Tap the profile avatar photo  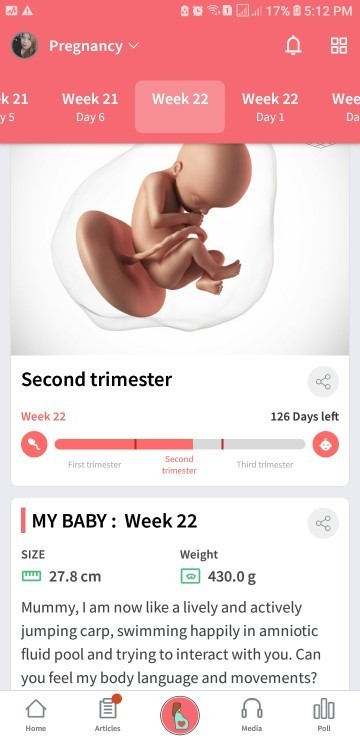[x=25, y=46]
